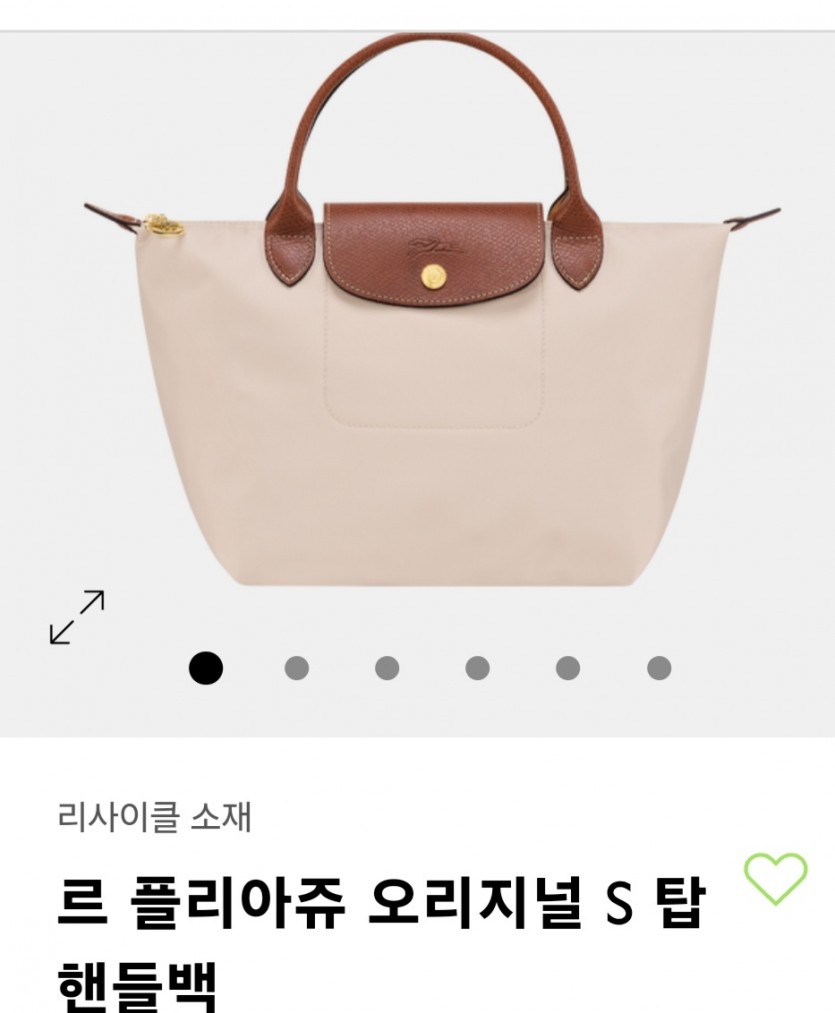Jump to the third product image dot
The height and width of the screenshot is (1013, 835).
(387, 668)
